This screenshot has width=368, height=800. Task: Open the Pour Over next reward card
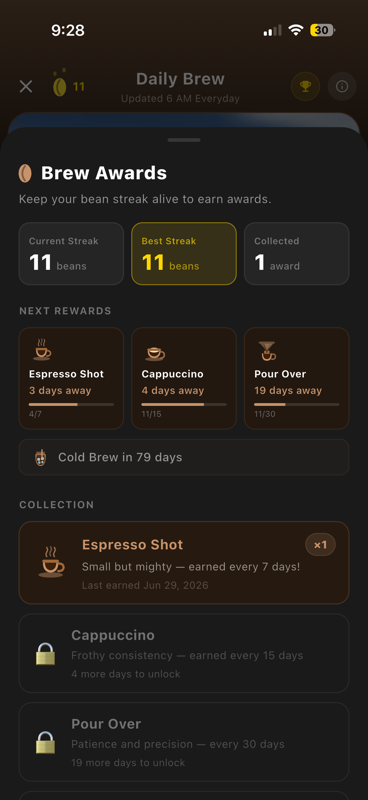[x=297, y=378]
